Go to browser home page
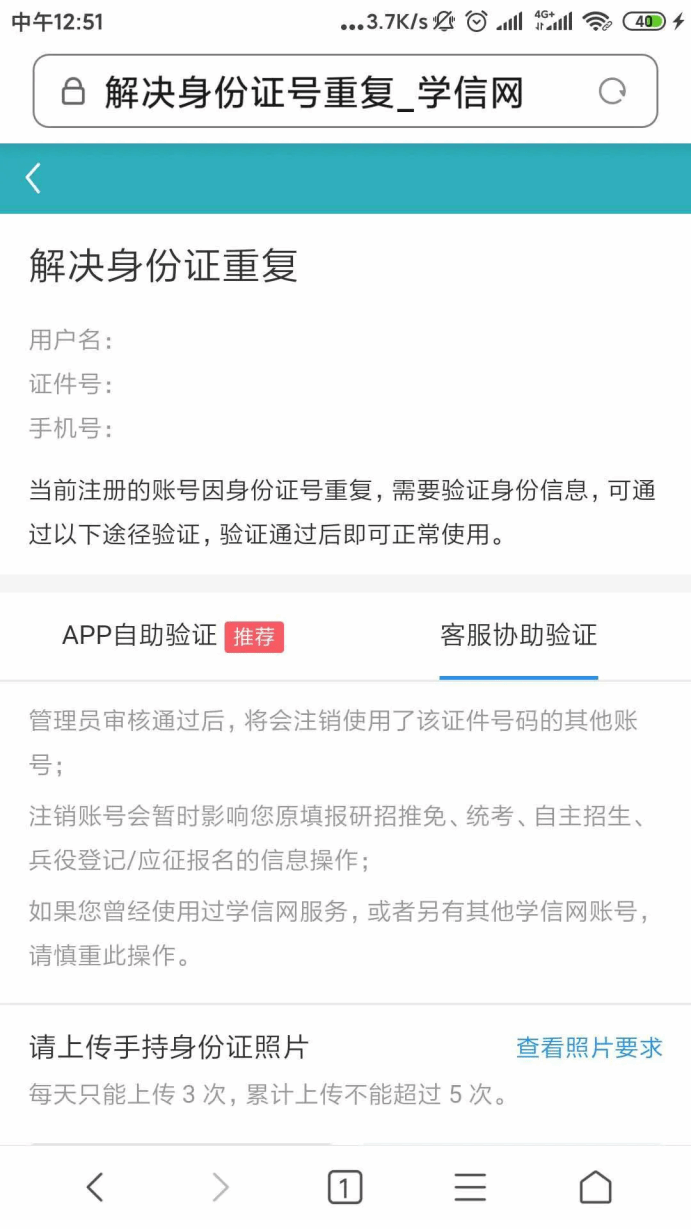This screenshot has height=1229, width=692. [595, 1187]
